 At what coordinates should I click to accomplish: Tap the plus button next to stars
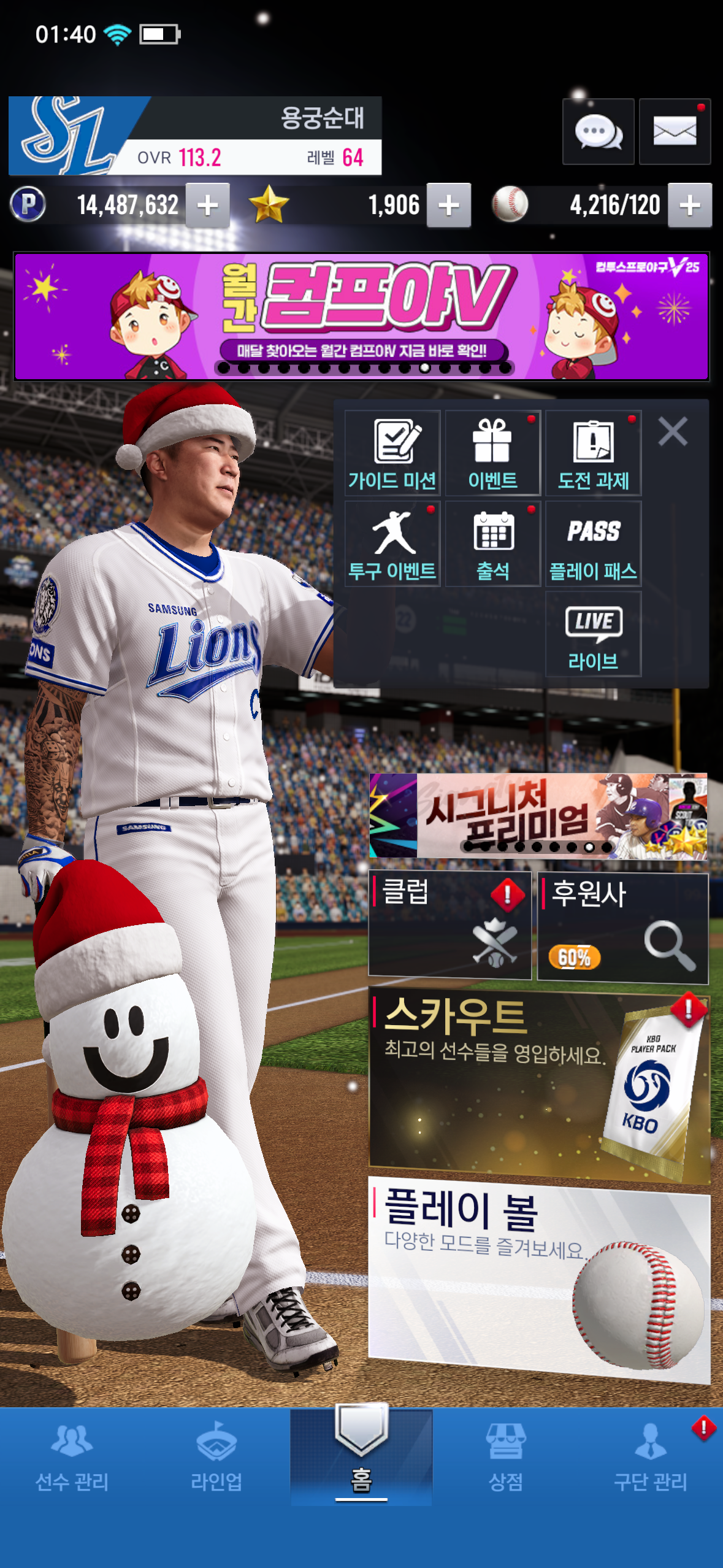(x=448, y=206)
